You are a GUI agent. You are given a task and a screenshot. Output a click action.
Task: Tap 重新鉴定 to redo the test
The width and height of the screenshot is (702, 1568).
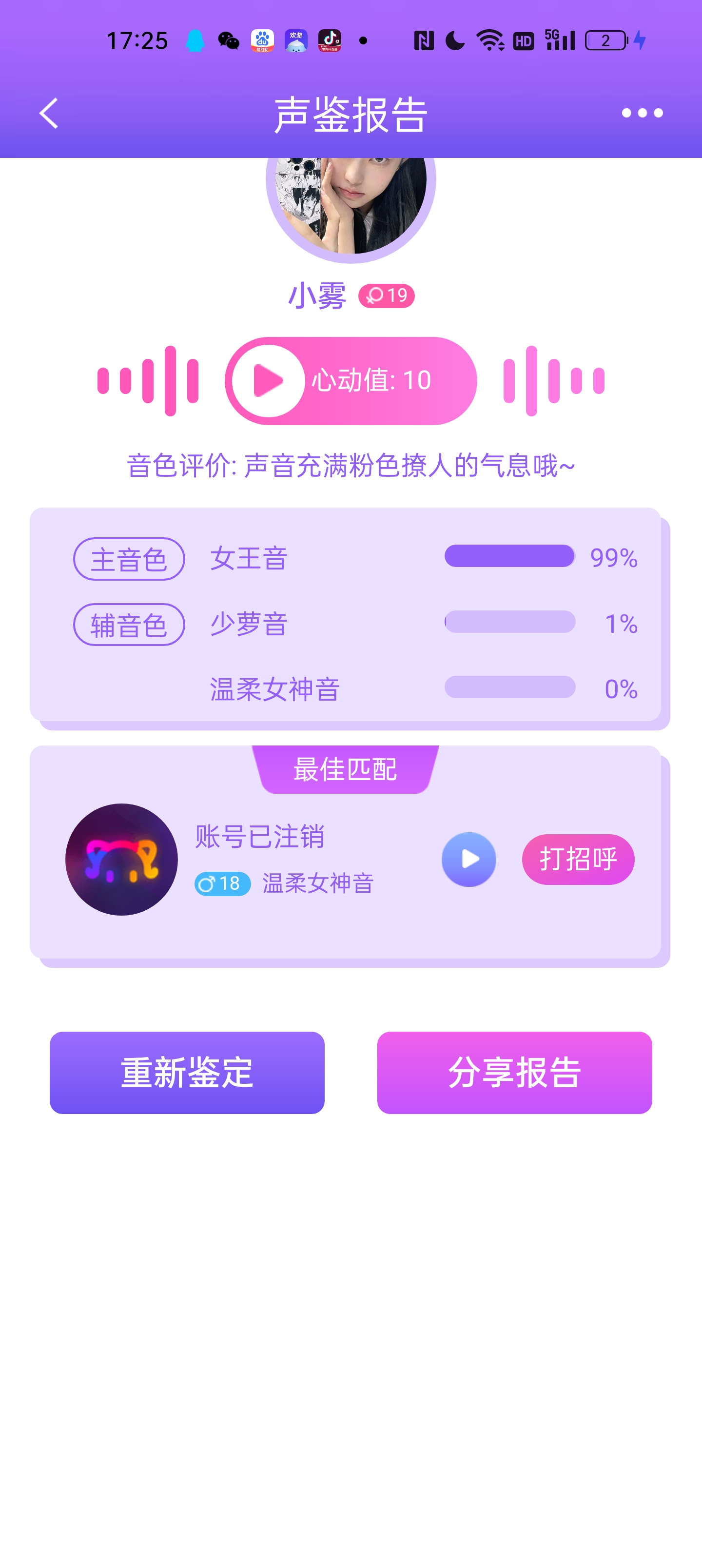click(x=187, y=1072)
